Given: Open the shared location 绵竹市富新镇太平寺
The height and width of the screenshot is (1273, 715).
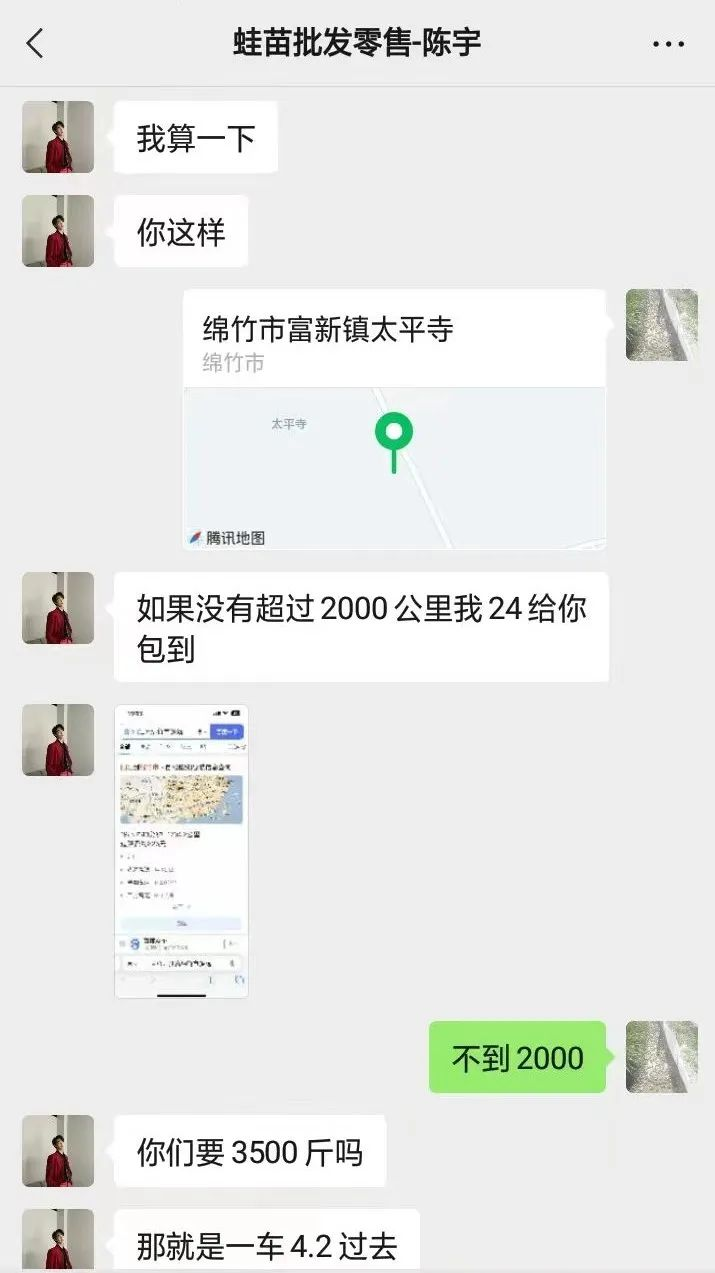Looking at the screenshot, I should [x=394, y=420].
